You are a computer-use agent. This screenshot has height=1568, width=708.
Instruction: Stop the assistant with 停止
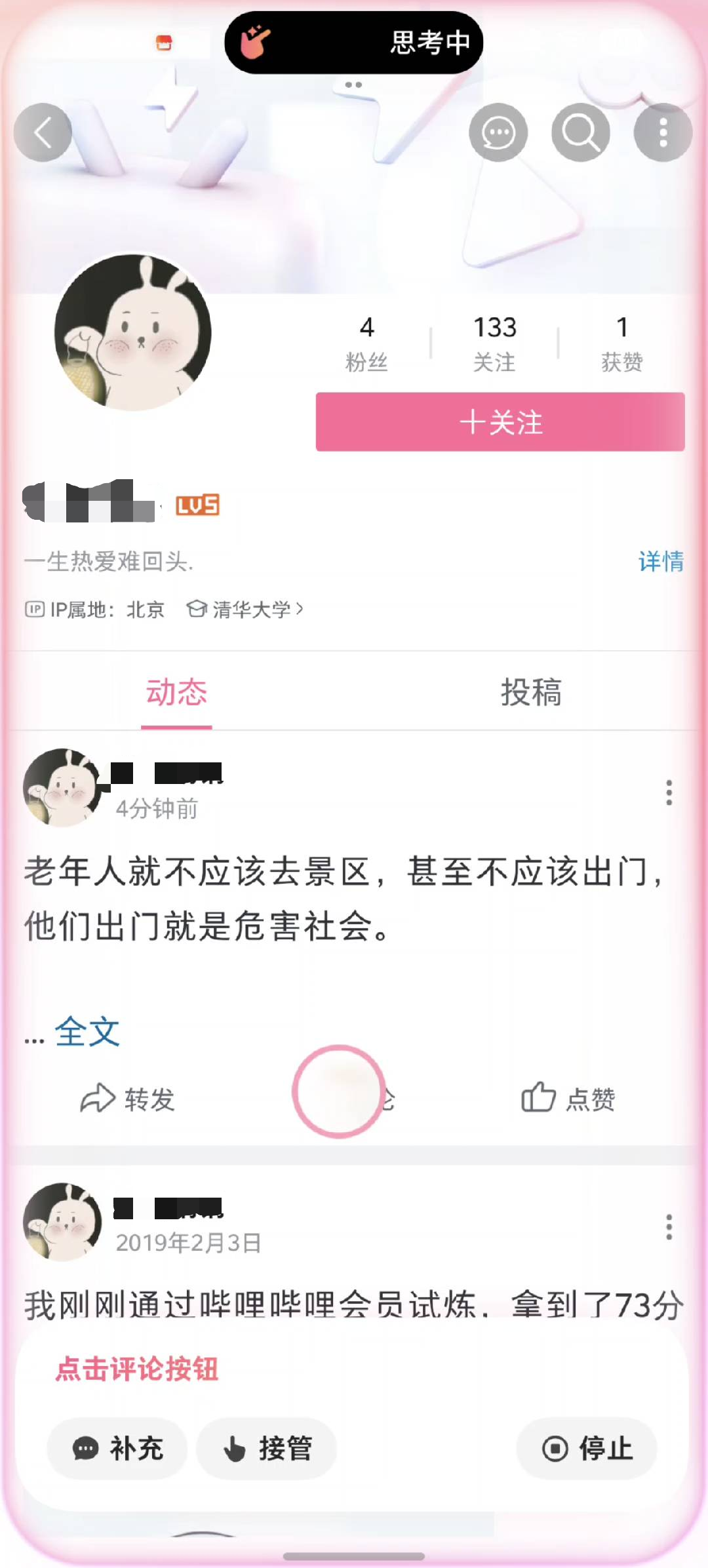(x=587, y=1448)
